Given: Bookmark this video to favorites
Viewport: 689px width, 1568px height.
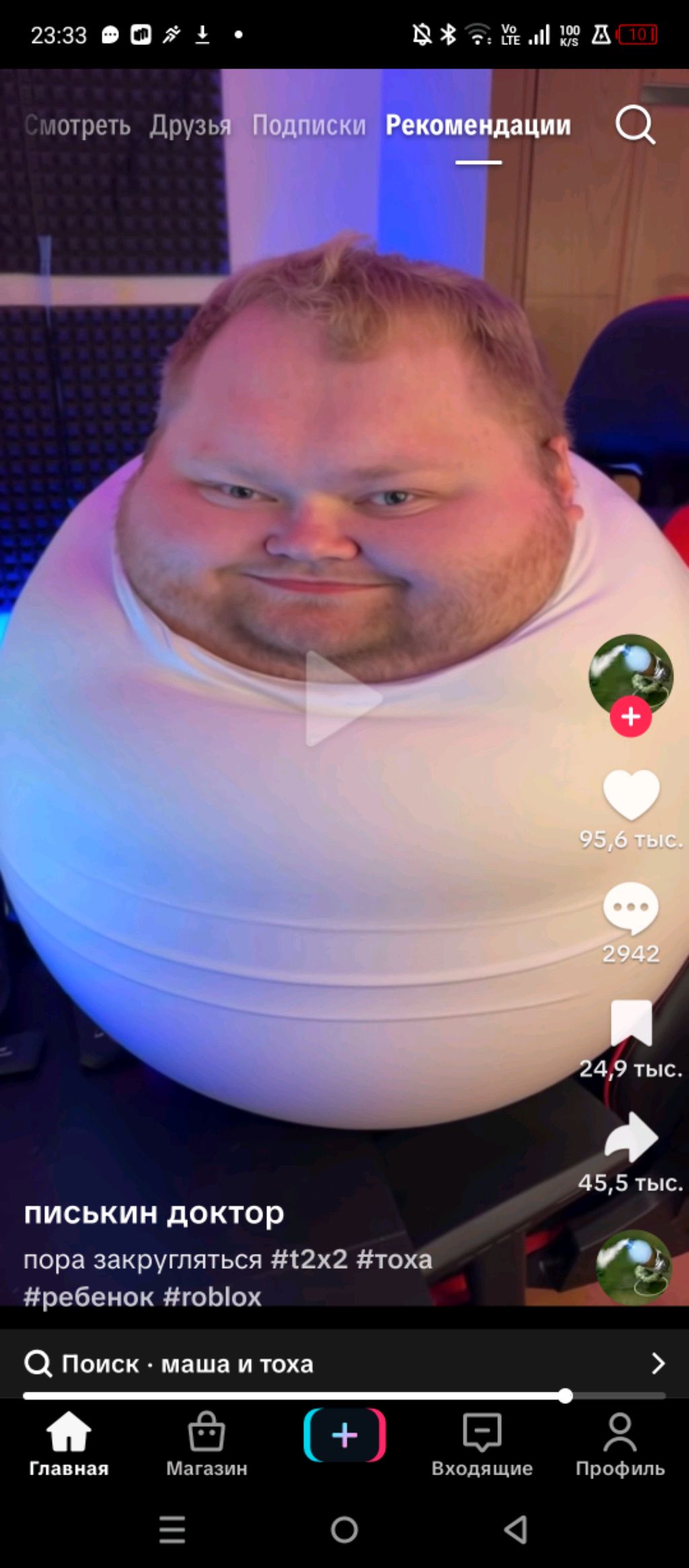Looking at the screenshot, I should coord(630,1023).
